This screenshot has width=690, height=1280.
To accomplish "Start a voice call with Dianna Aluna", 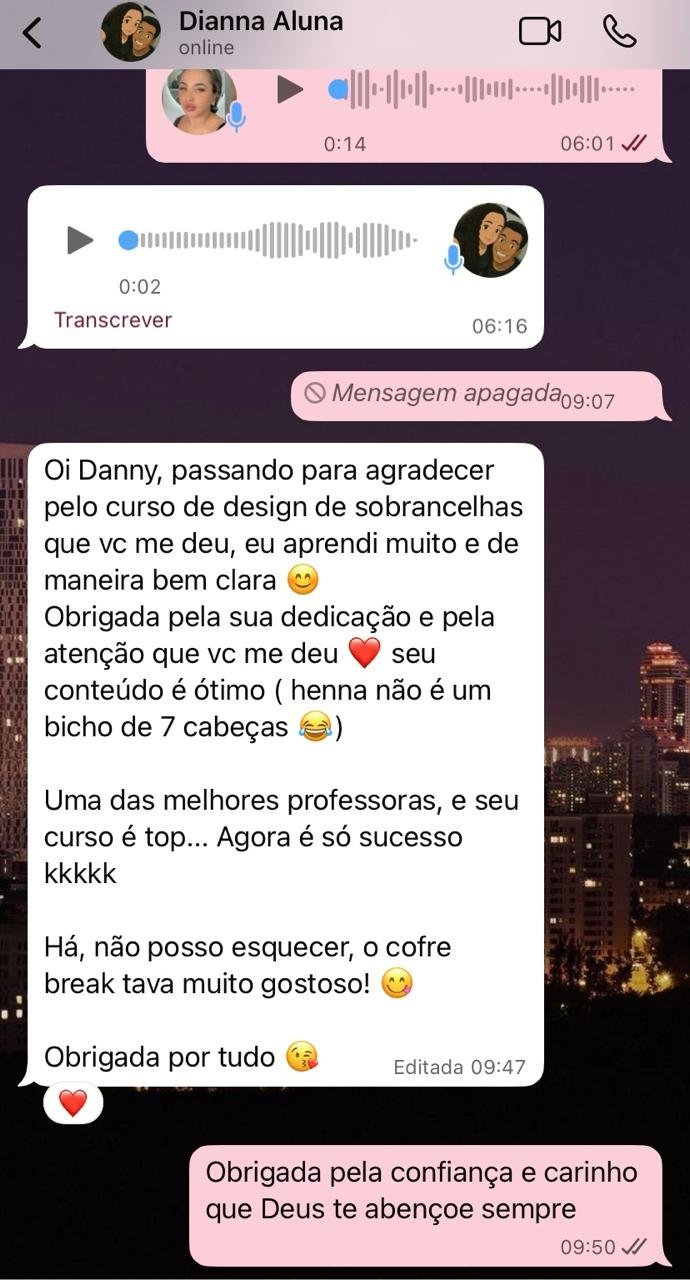I will click(x=620, y=32).
